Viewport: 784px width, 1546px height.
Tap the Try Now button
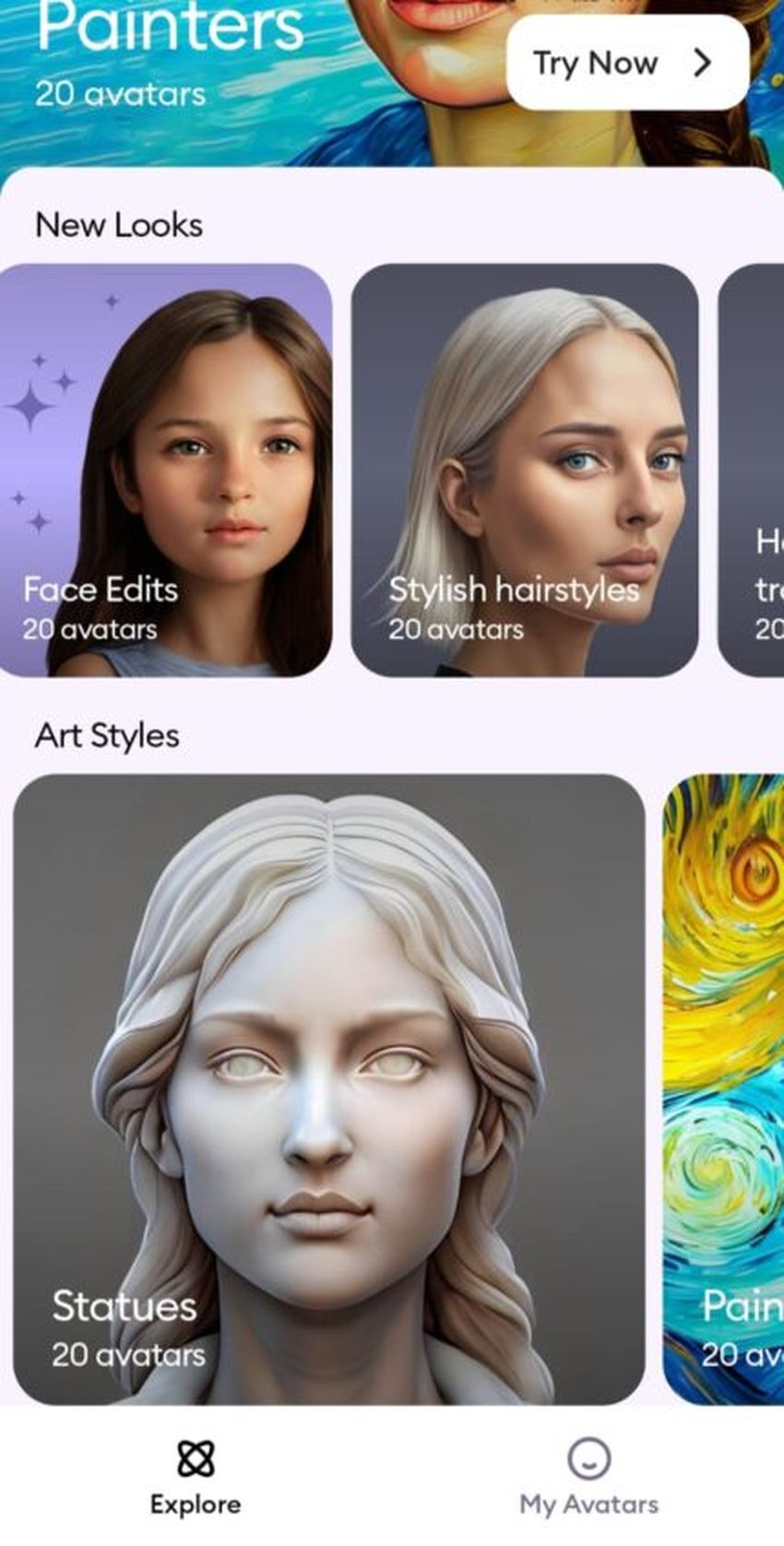[x=626, y=63]
